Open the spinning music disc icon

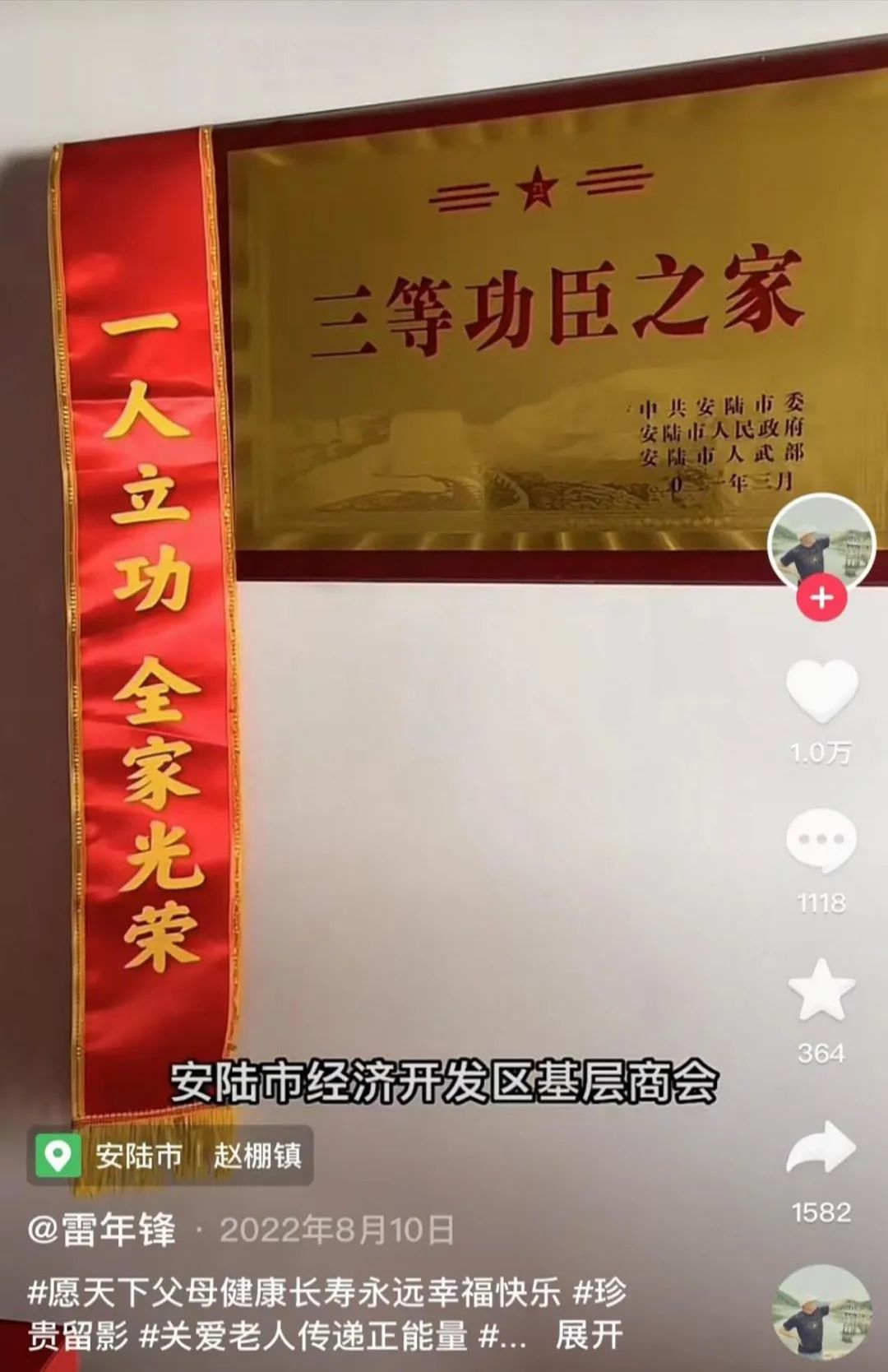coord(821,1313)
